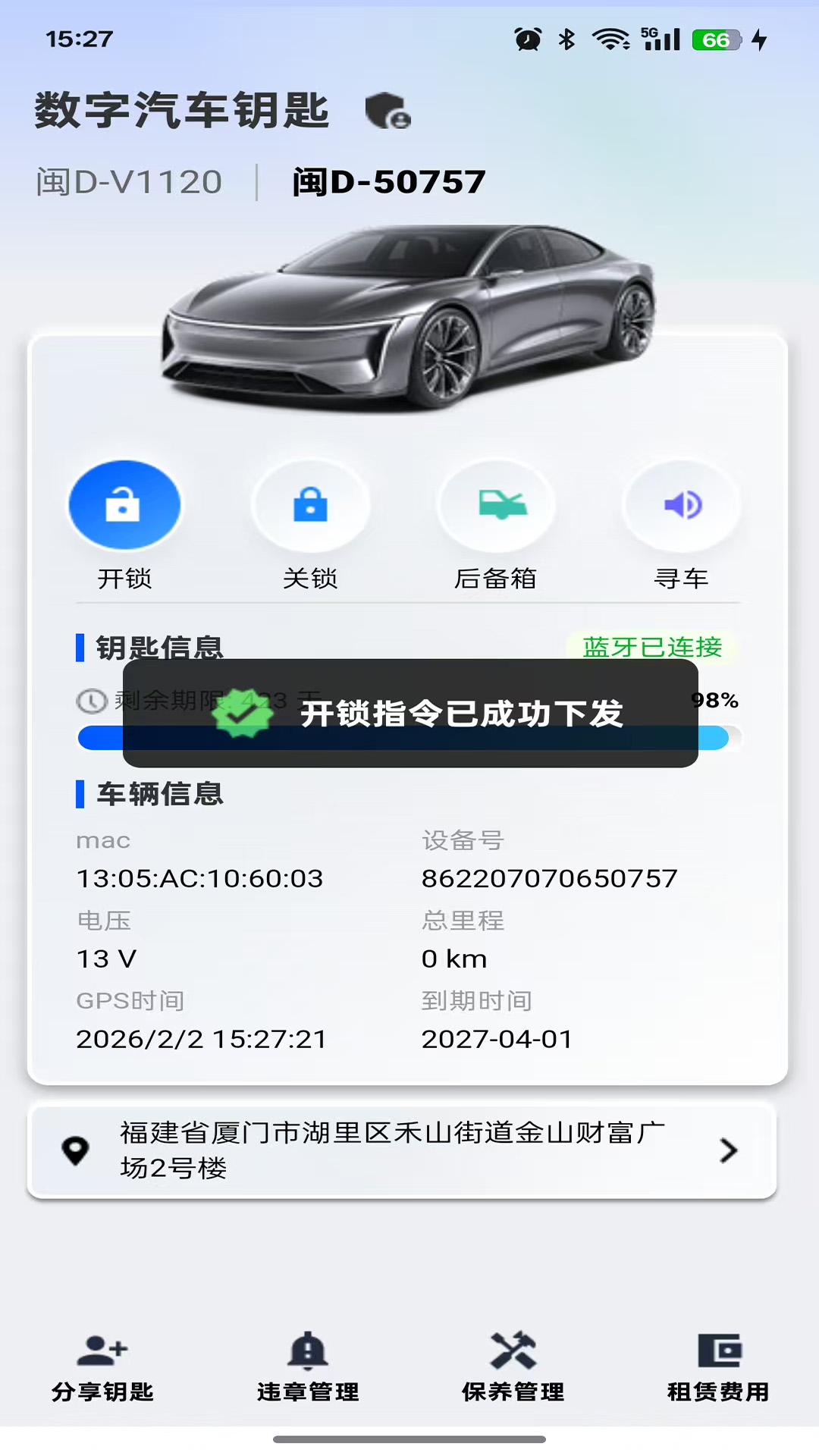Tap the 关锁 lock icon
This screenshot has height=1456, width=819.
click(311, 505)
